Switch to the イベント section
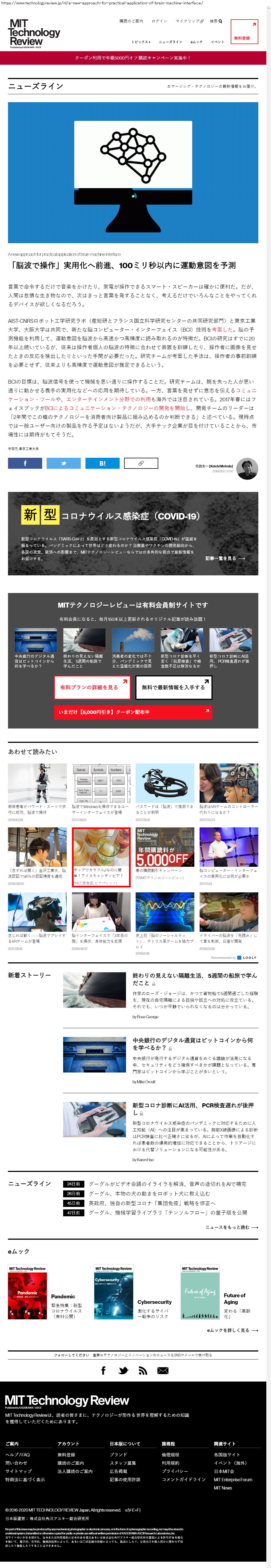Image resolution: width=271 pixels, height=1568 pixels. 218,42
